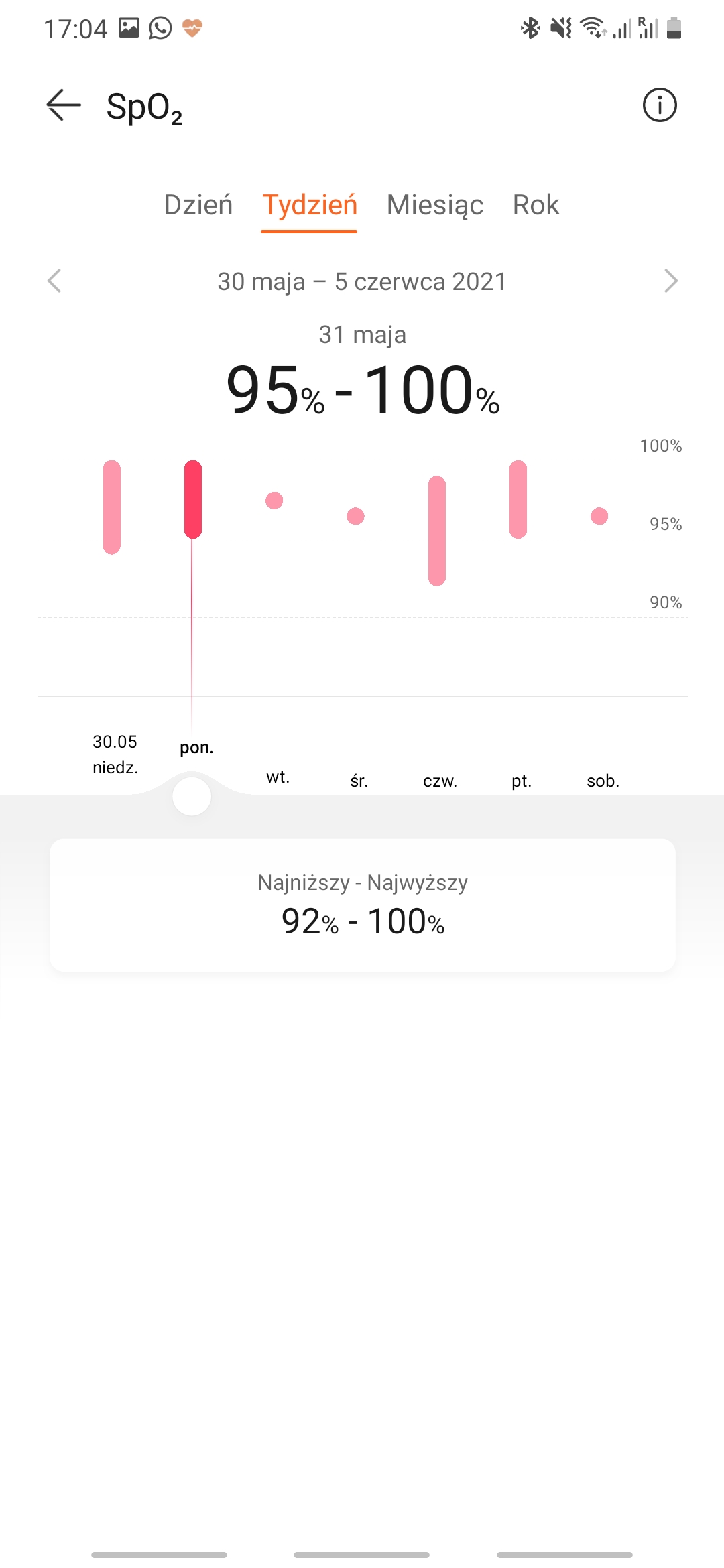Switch to the Miesiąc tab
The width and height of the screenshot is (724, 1568).
pyautogui.click(x=434, y=205)
